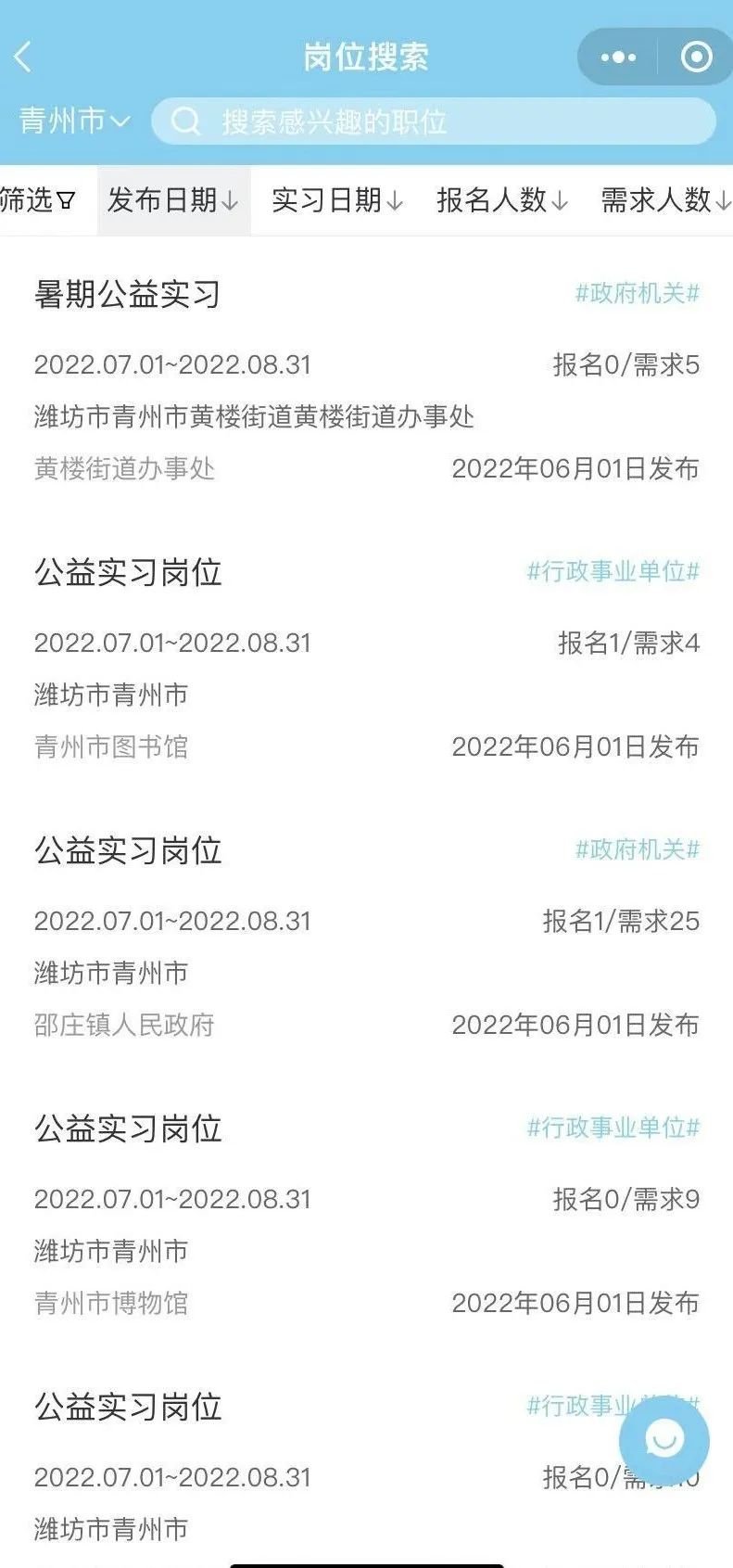Sort listings by 发布日期
Screen dimensions: 733x1568
(x=173, y=200)
